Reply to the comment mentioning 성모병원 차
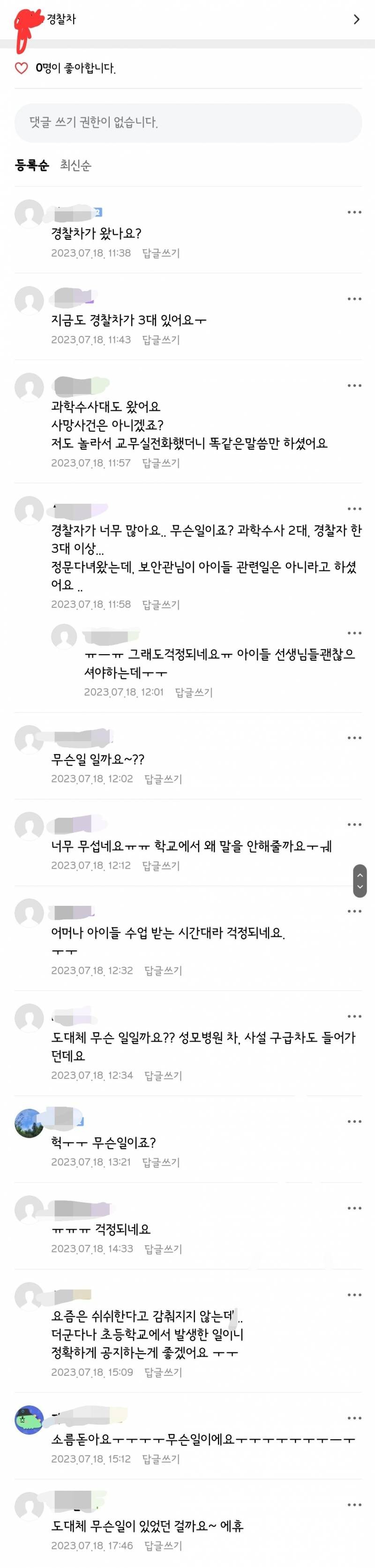This screenshot has height=1568, width=375. [163, 1075]
